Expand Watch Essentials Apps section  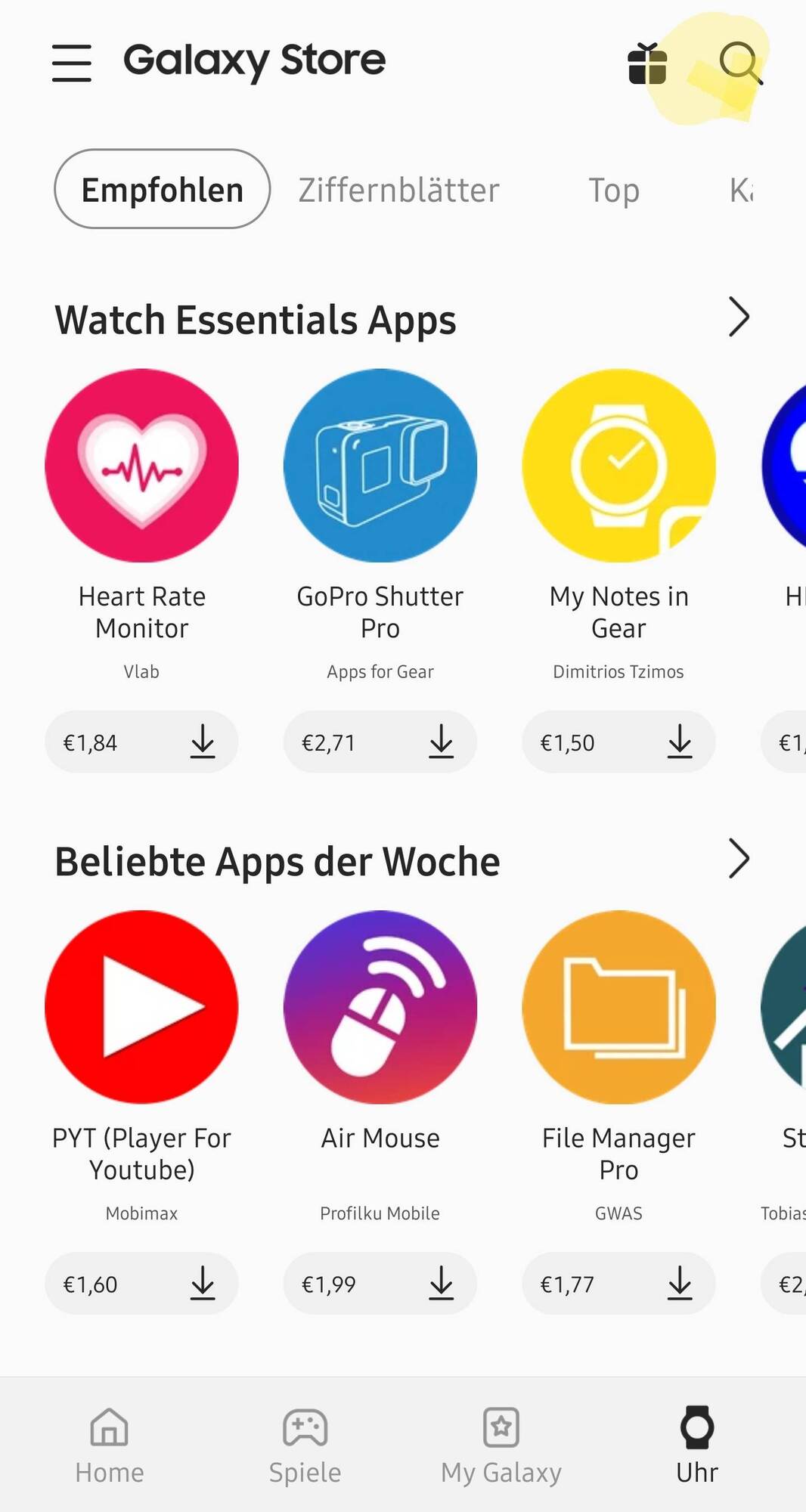coord(738,318)
